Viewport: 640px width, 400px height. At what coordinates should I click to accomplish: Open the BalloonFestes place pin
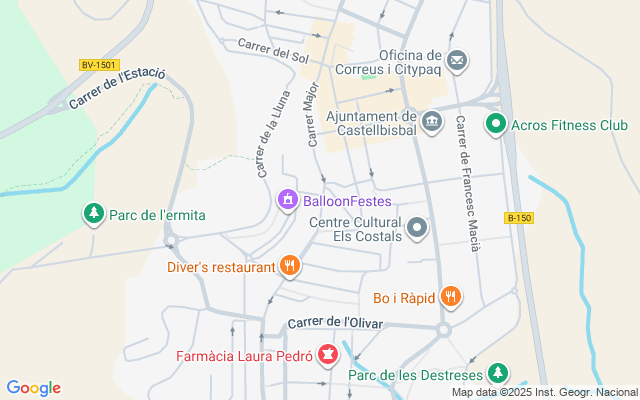[288, 201]
